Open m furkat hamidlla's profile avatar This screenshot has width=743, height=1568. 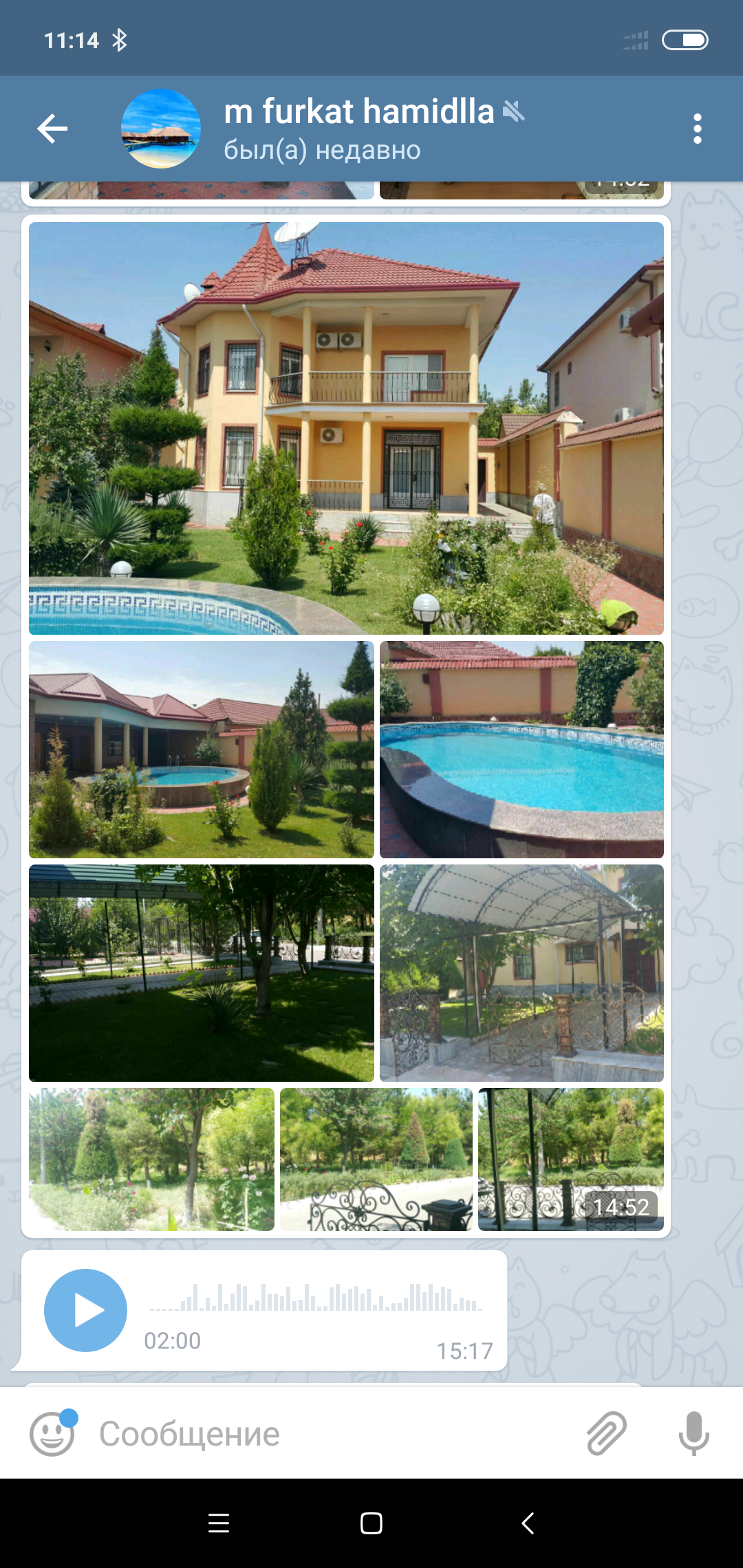(x=161, y=129)
